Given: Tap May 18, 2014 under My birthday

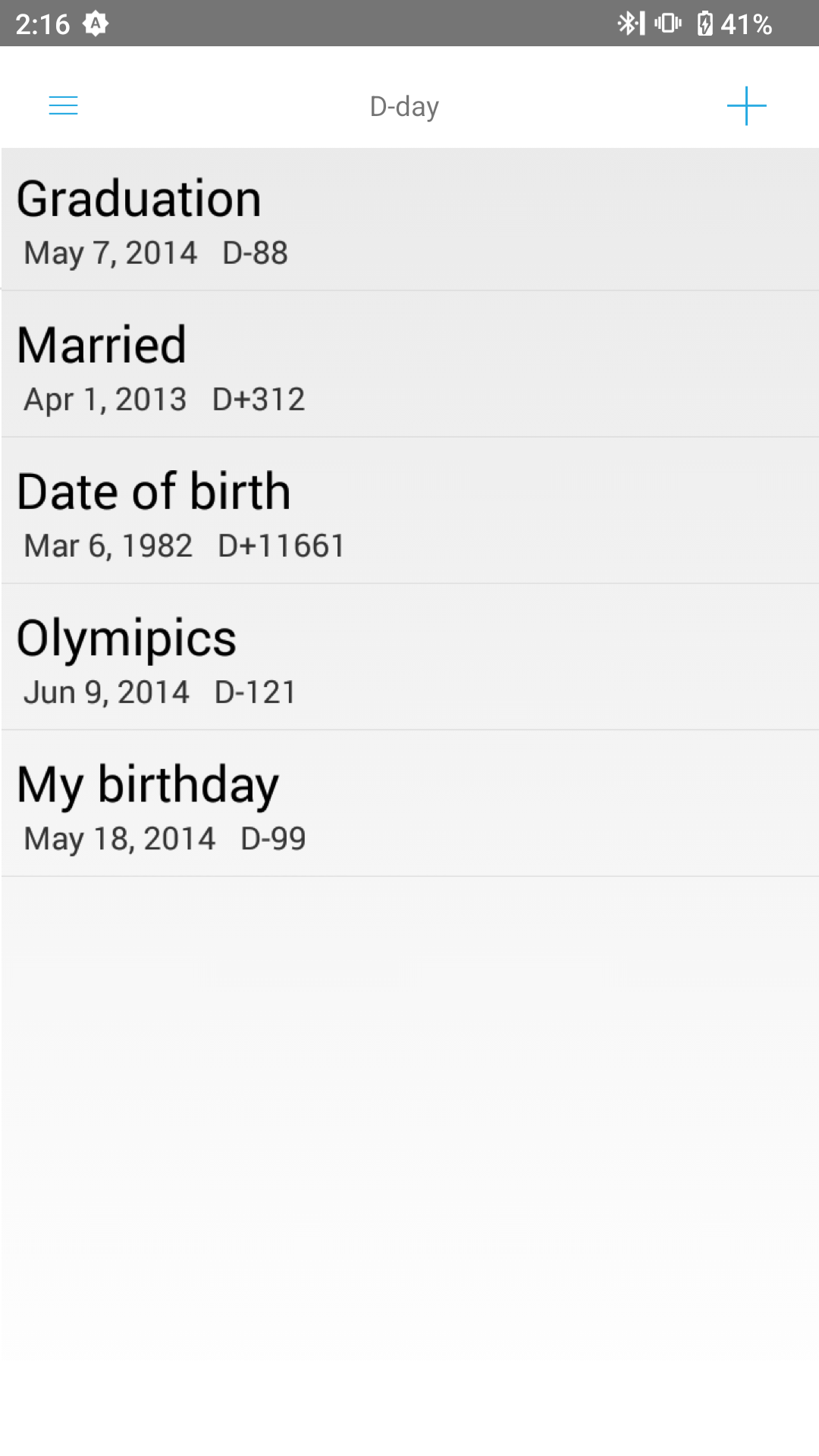Looking at the screenshot, I should click(x=119, y=838).
